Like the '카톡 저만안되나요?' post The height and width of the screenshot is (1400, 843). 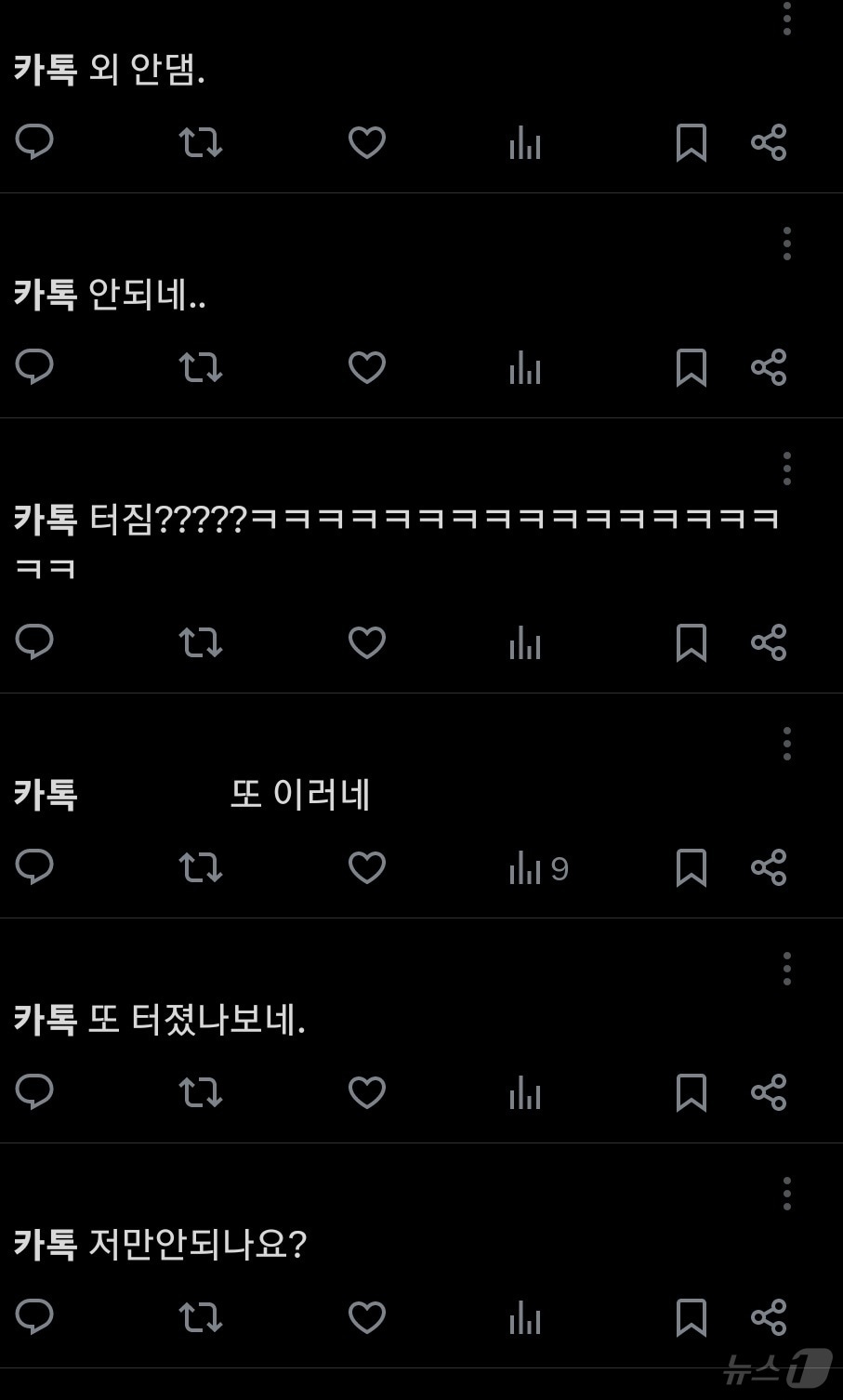click(x=367, y=1317)
